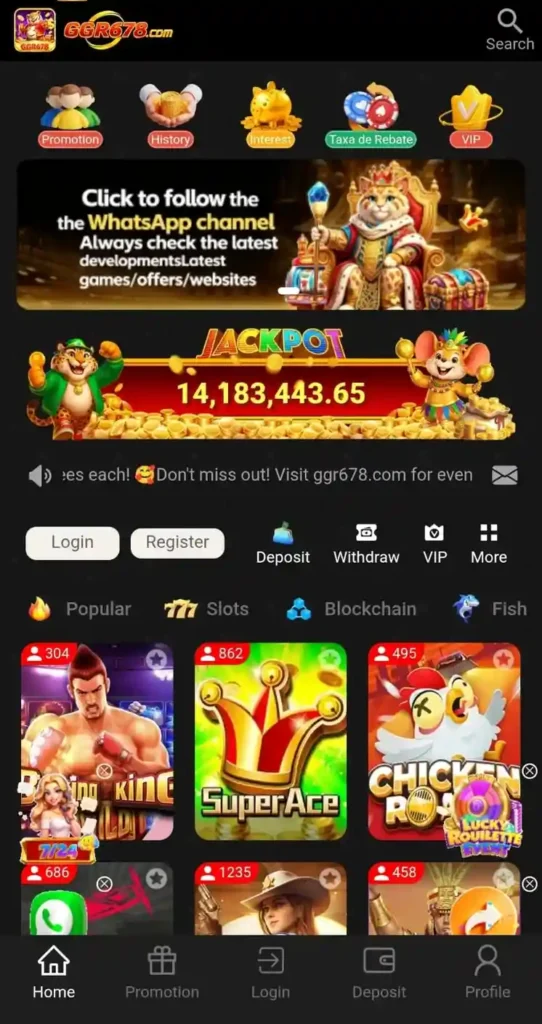Open Withdraw shortcut

[366, 543]
